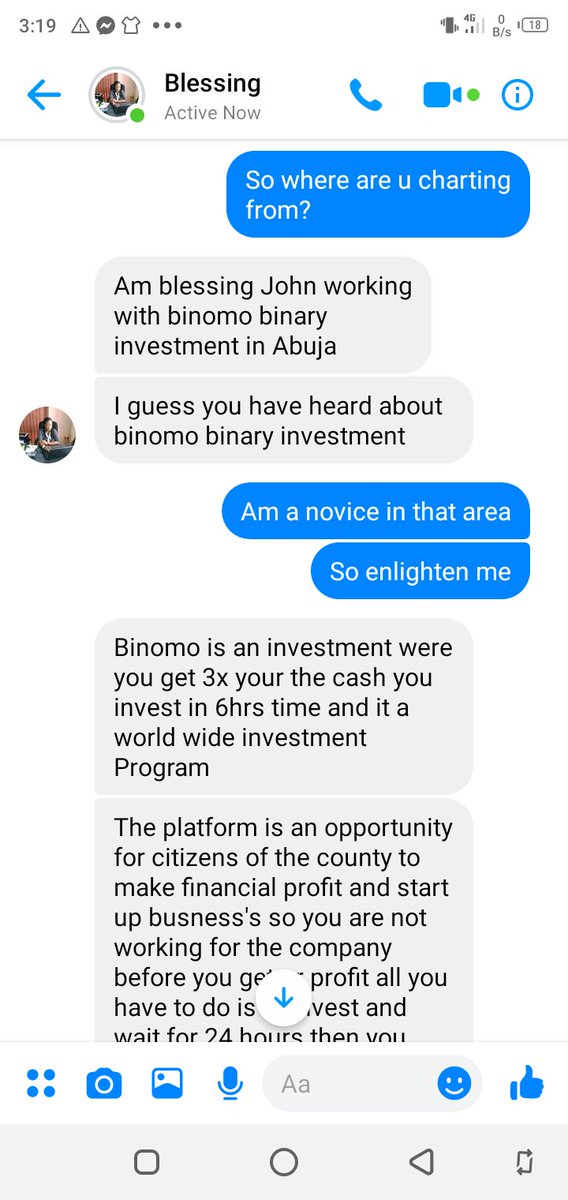Go back to the chat list

pos(44,96)
